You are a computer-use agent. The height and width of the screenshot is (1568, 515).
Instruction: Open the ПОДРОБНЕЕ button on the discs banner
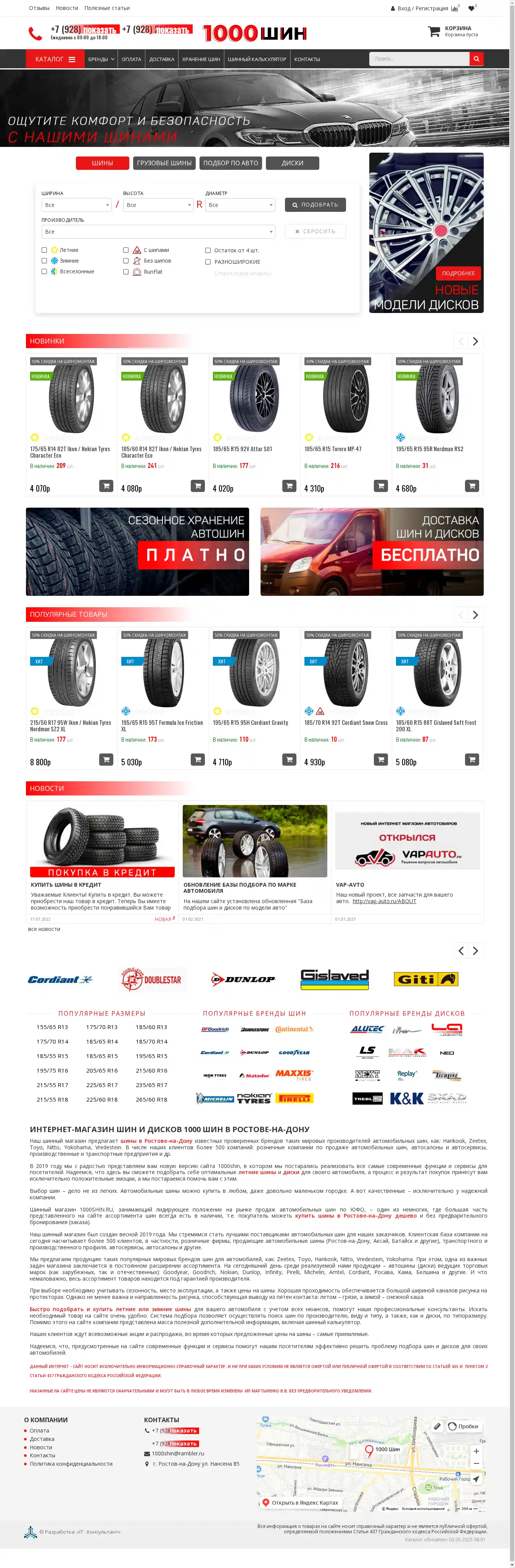[x=458, y=273]
